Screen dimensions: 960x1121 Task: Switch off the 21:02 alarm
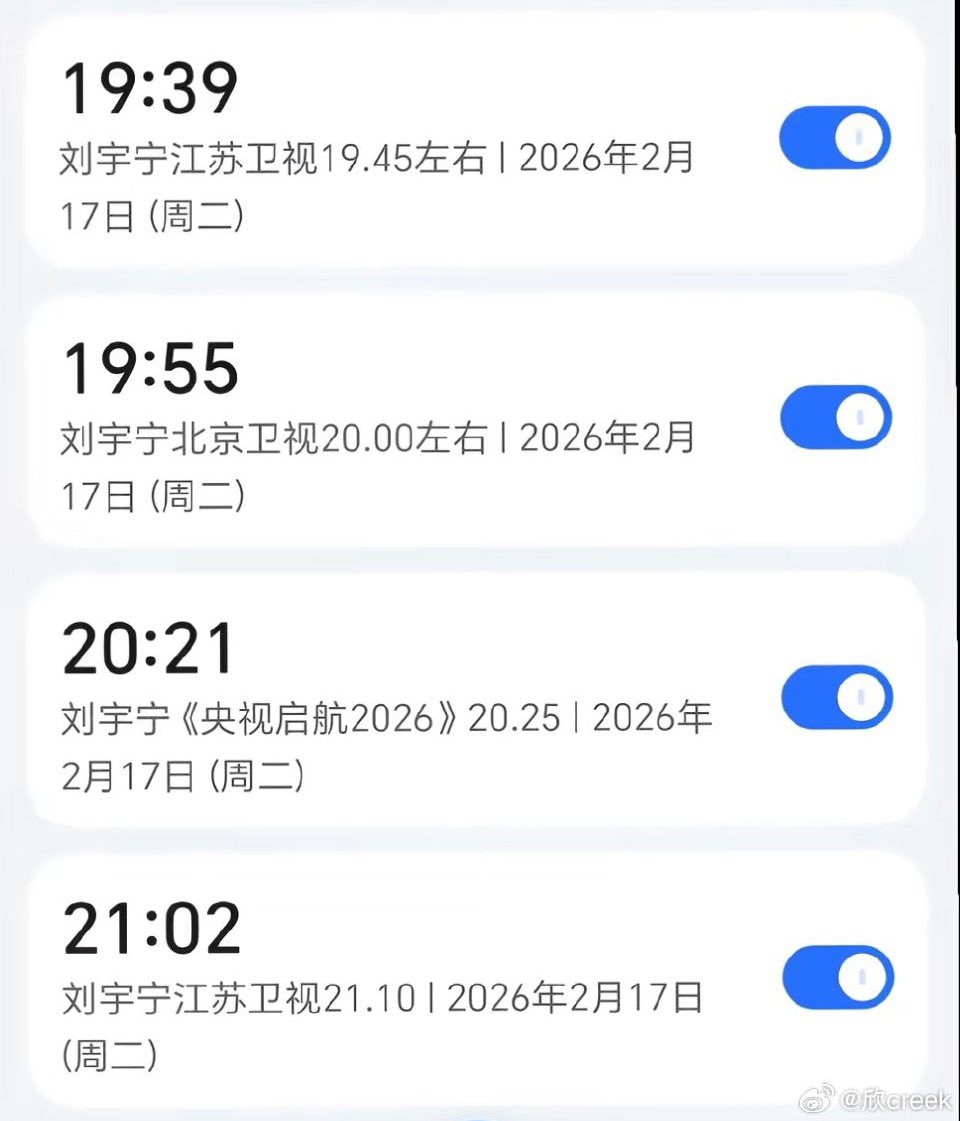click(x=837, y=977)
